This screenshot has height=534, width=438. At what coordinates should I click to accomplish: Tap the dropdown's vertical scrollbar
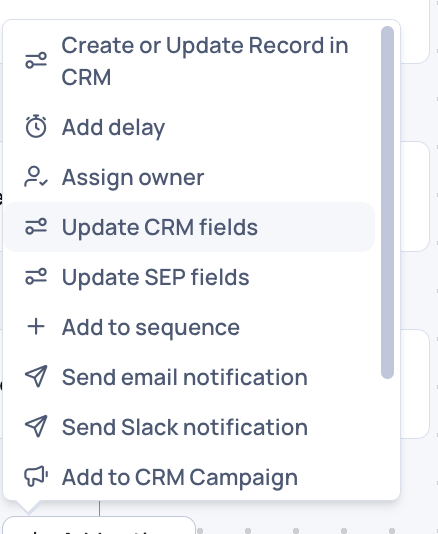point(388,202)
